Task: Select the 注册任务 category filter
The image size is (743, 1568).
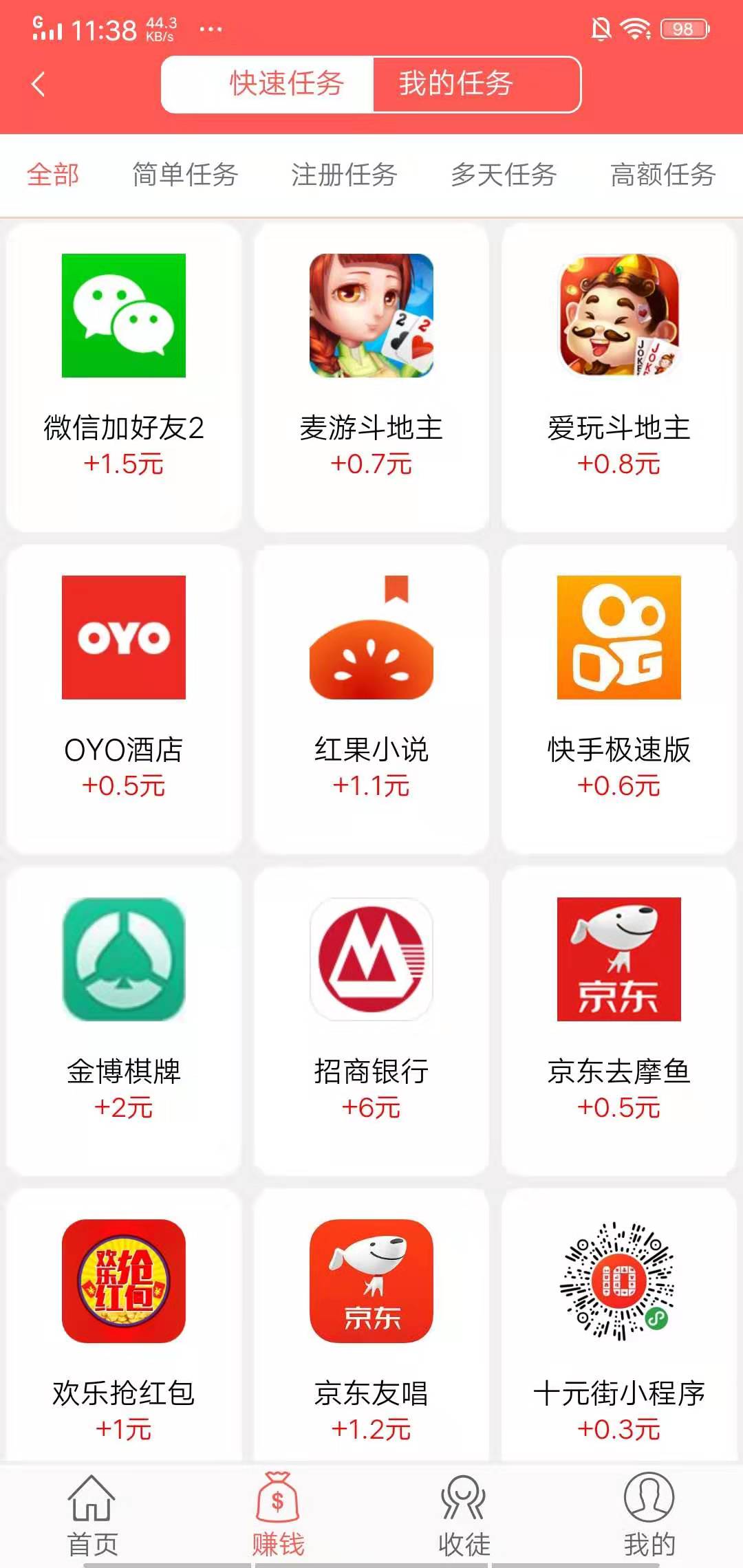Action: [344, 175]
